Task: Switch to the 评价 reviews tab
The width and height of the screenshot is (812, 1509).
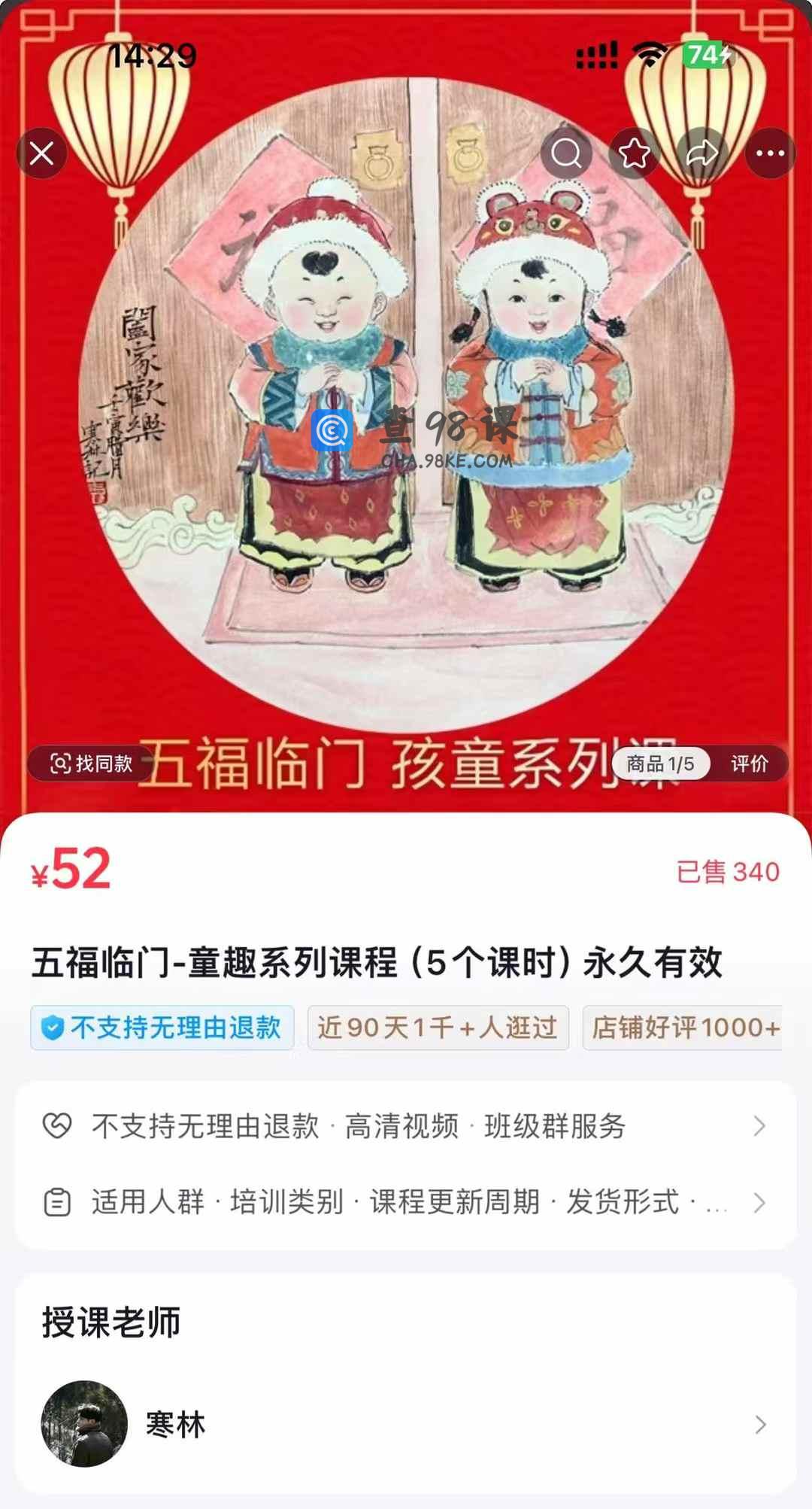Action: (749, 764)
